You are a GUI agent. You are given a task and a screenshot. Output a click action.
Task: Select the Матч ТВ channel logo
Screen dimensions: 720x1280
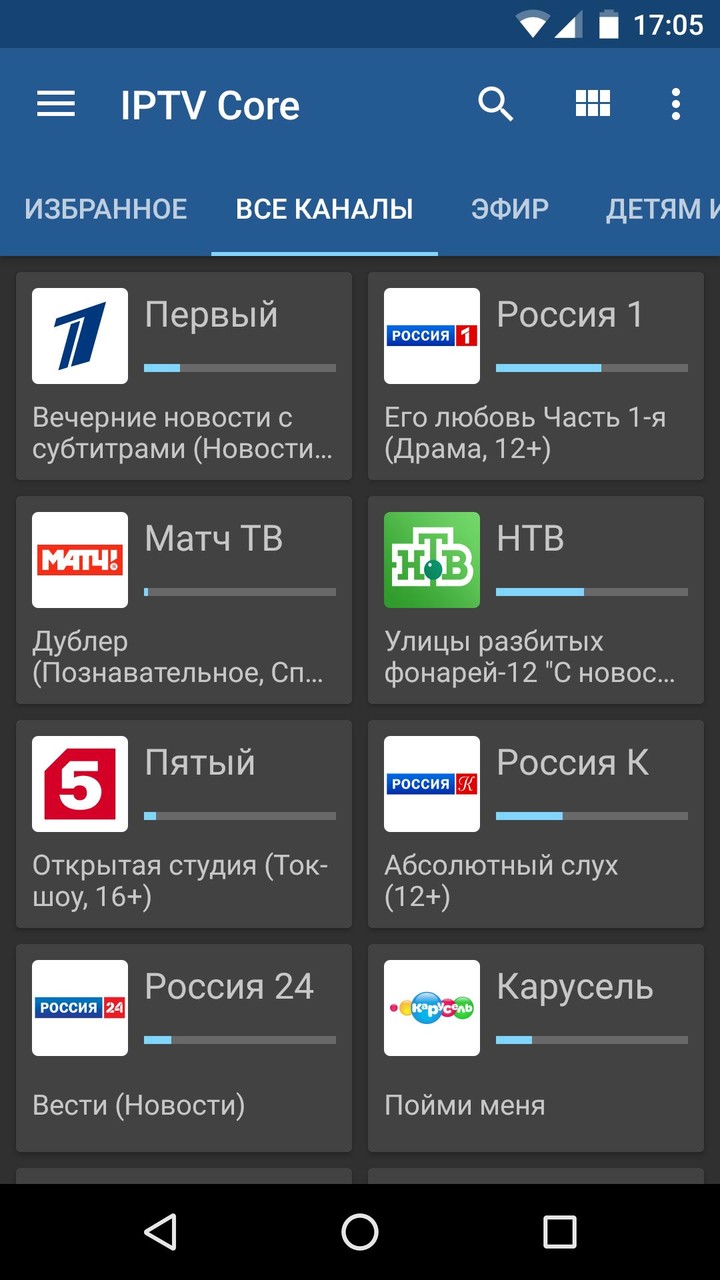pos(79,559)
